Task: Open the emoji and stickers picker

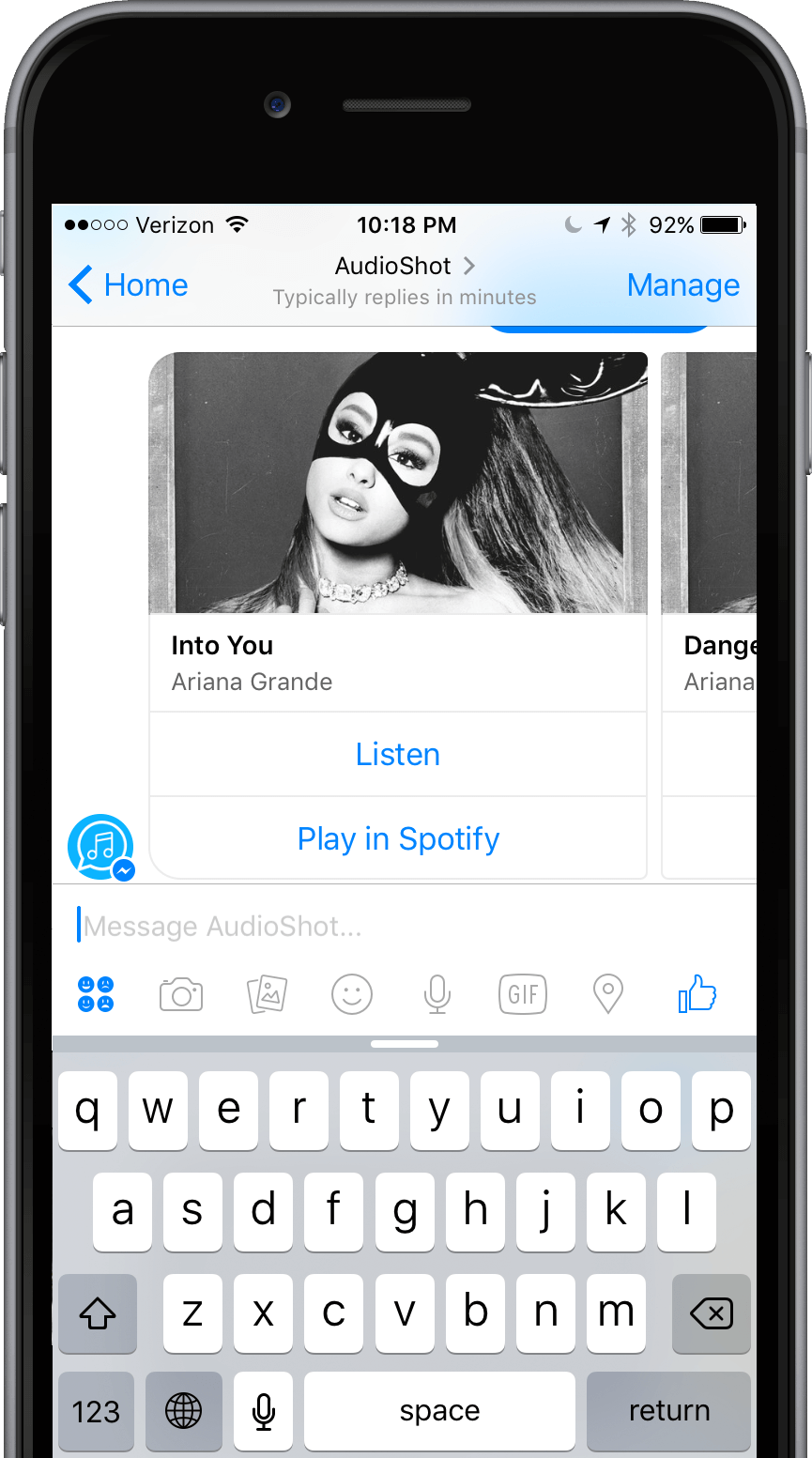Action: click(352, 994)
